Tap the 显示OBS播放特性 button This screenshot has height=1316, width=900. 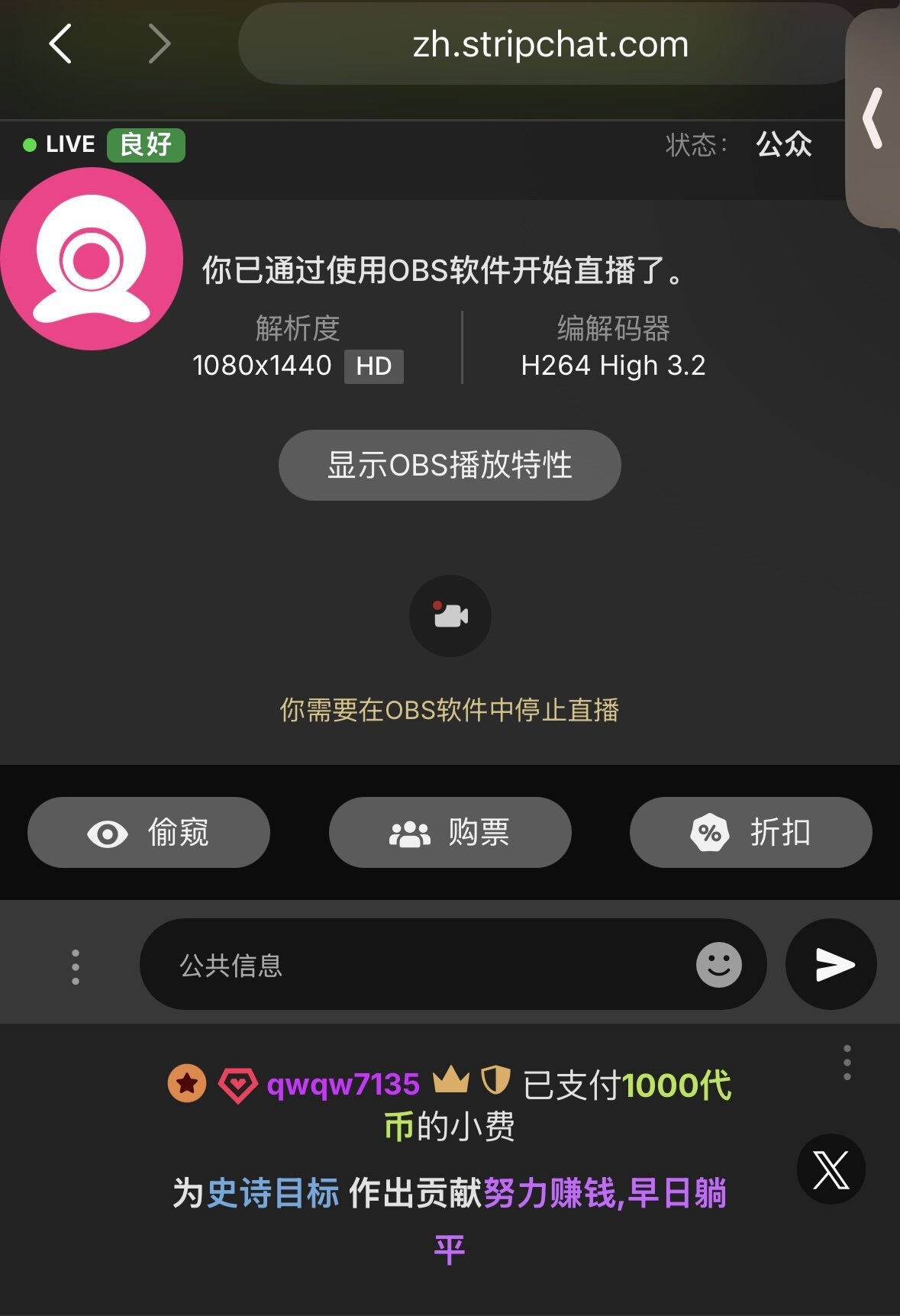click(450, 465)
